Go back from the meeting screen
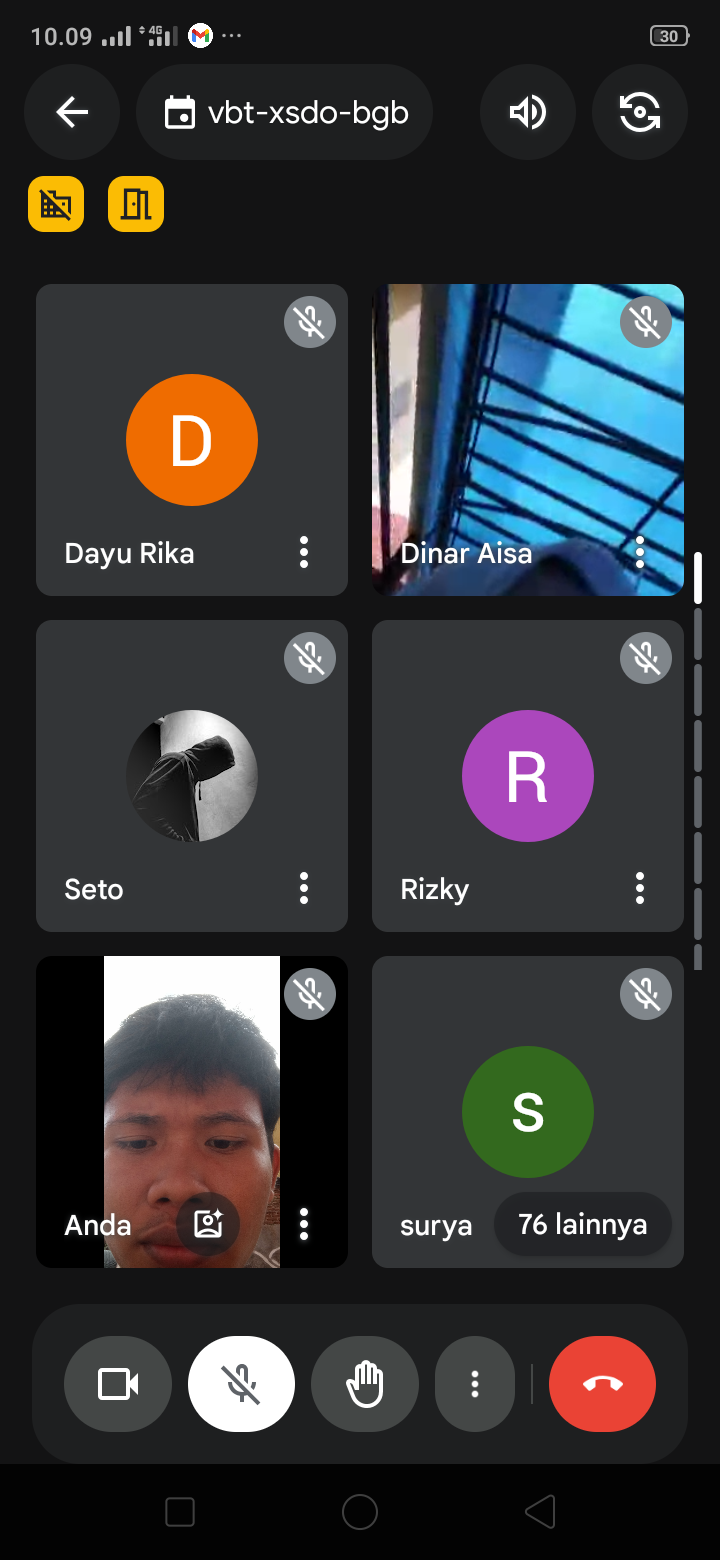 72,113
